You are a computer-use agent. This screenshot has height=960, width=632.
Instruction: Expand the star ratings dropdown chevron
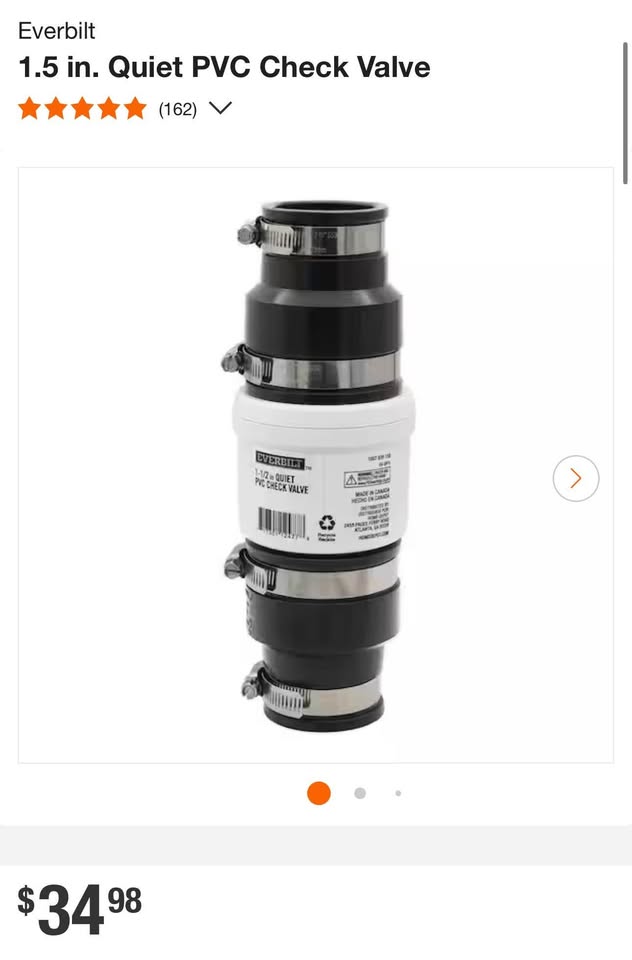(220, 108)
